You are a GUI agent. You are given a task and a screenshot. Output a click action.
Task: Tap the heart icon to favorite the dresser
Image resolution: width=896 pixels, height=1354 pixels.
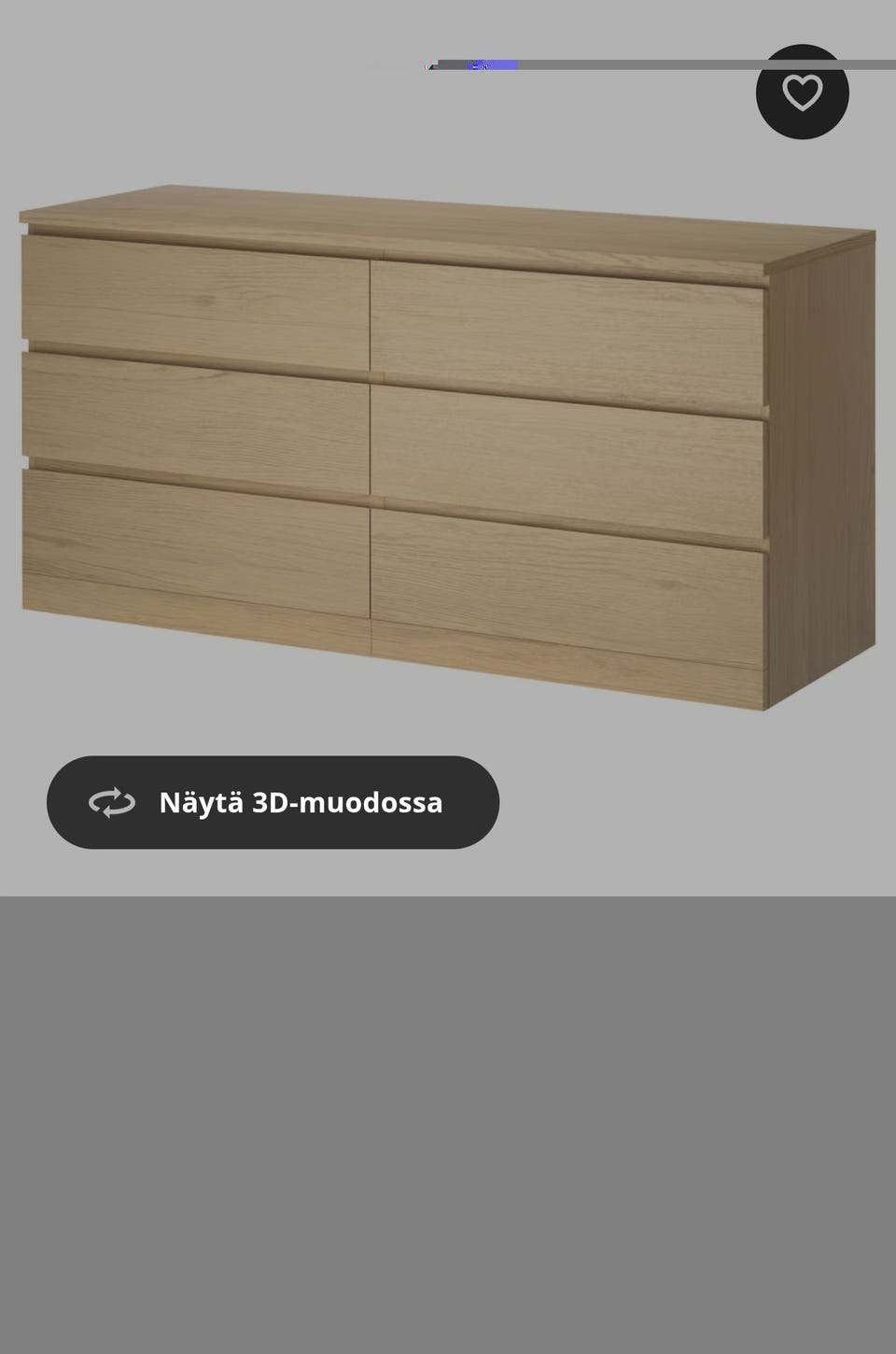[x=803, y=92]
